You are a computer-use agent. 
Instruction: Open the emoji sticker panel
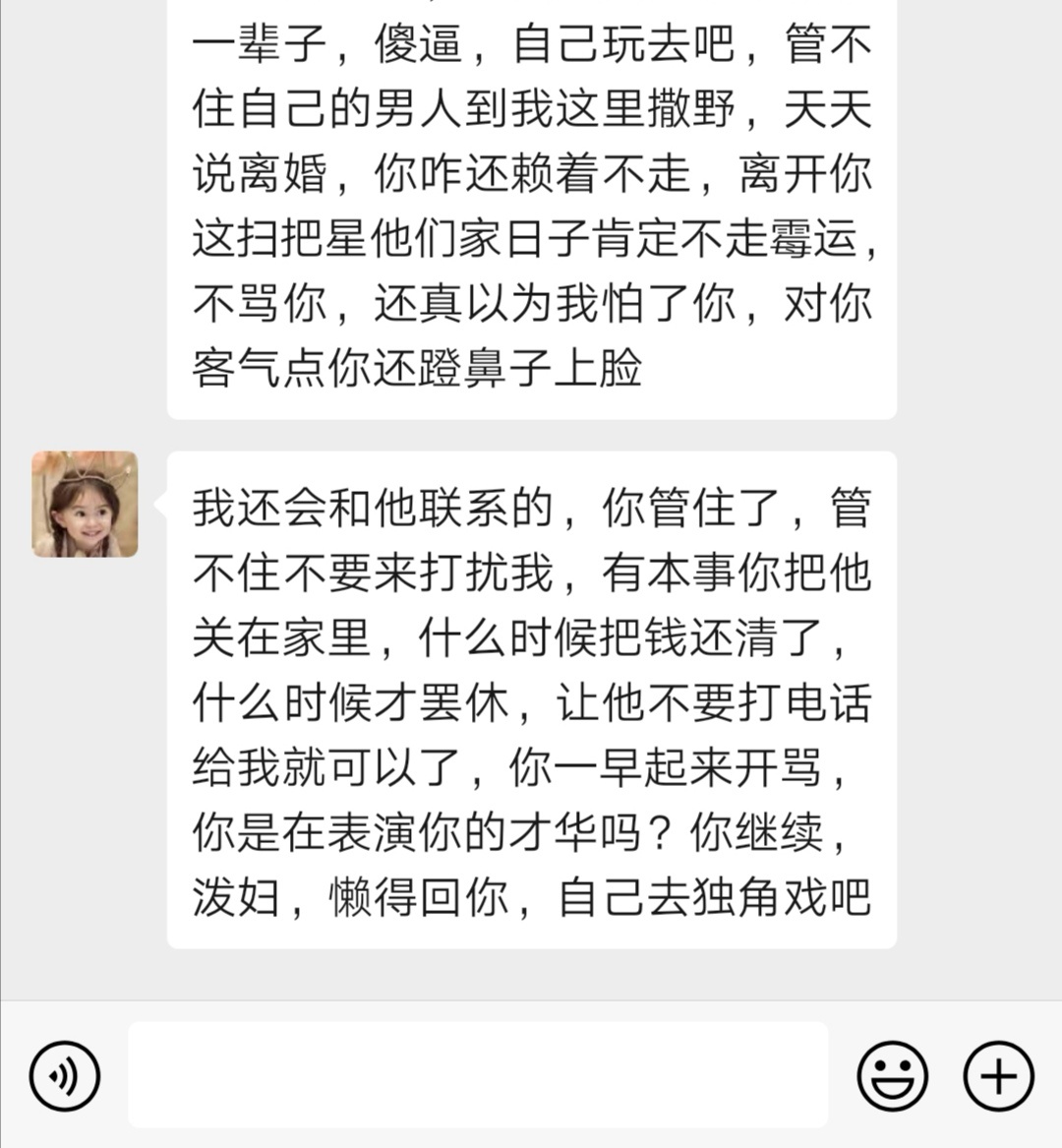[892, 1075]
